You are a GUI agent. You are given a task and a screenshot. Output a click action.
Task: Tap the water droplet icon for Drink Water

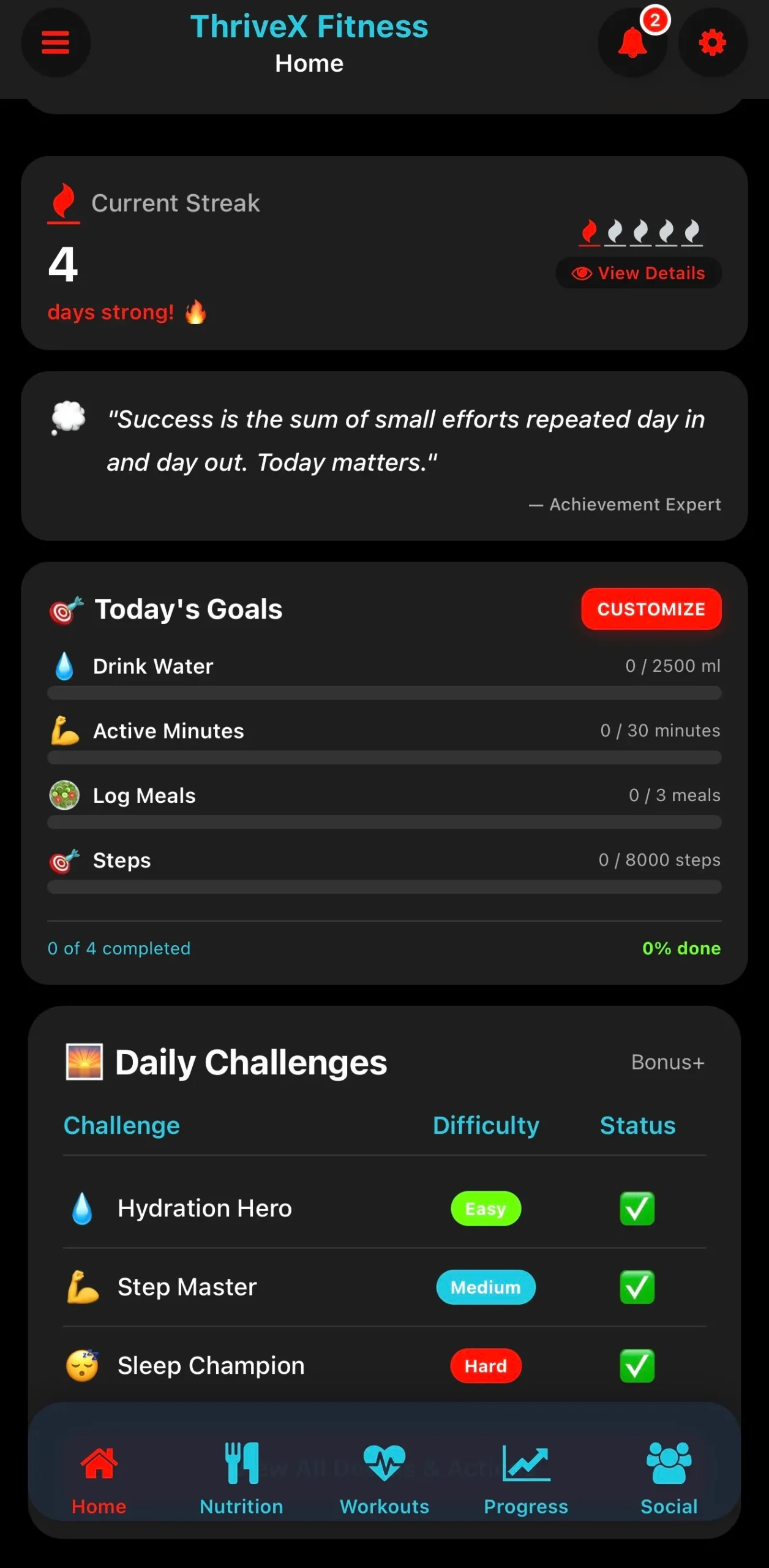click(64, 666)
